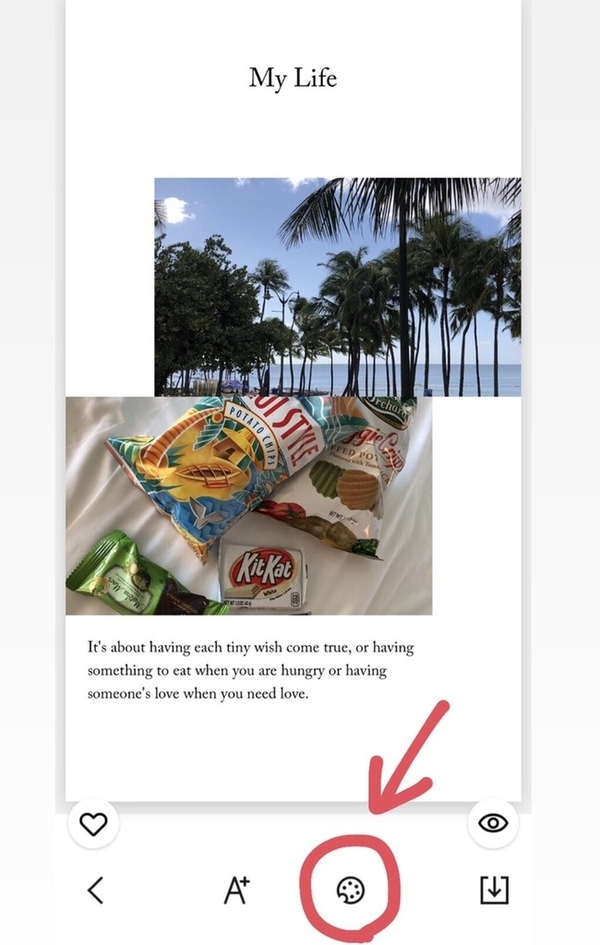The height and width of the screenshot is (945, 600).
Task: Select the snacks photo
Action: click(x=249, y=506)
